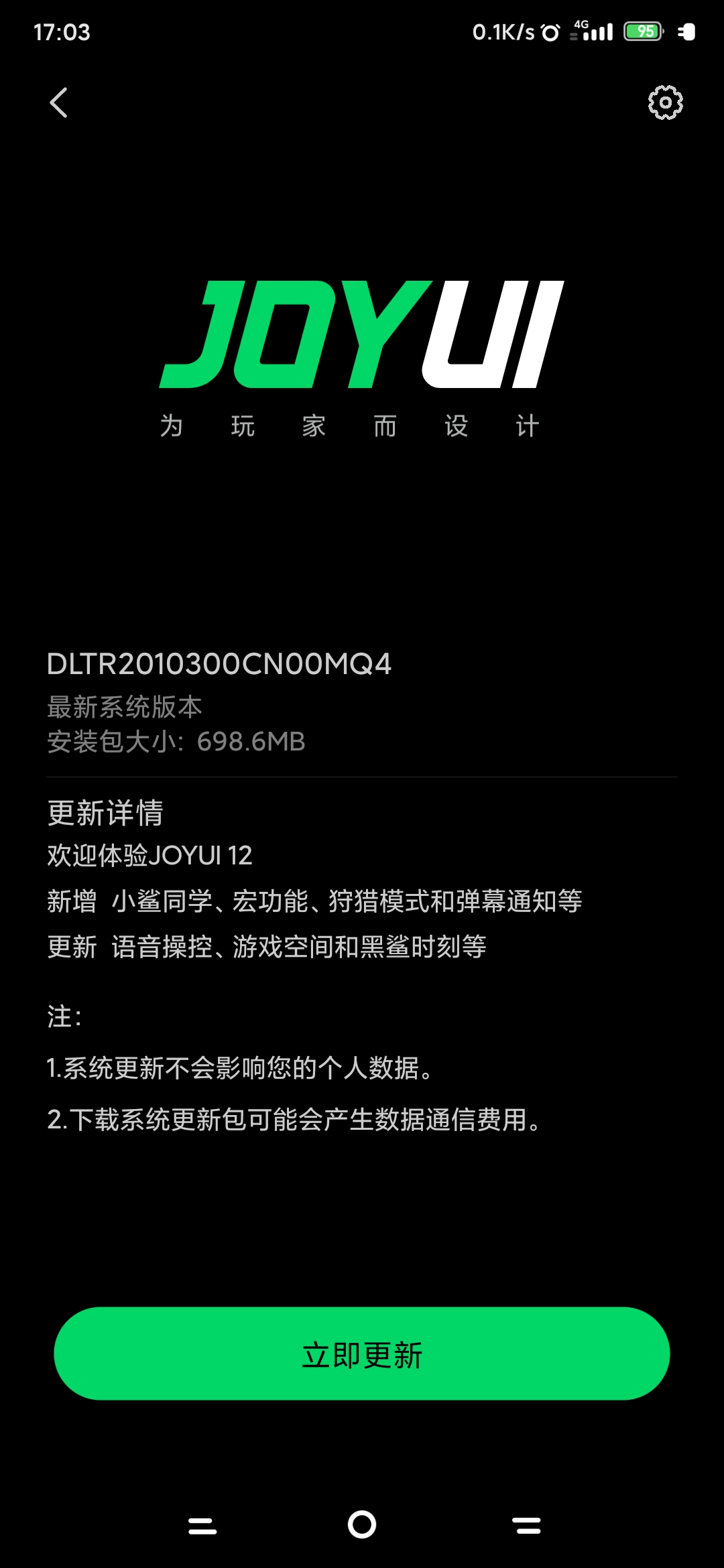The width and height of the screenshot is (724, 1568).
Task: Tap the green 立即更新 button
Action: coord(362,1354)
